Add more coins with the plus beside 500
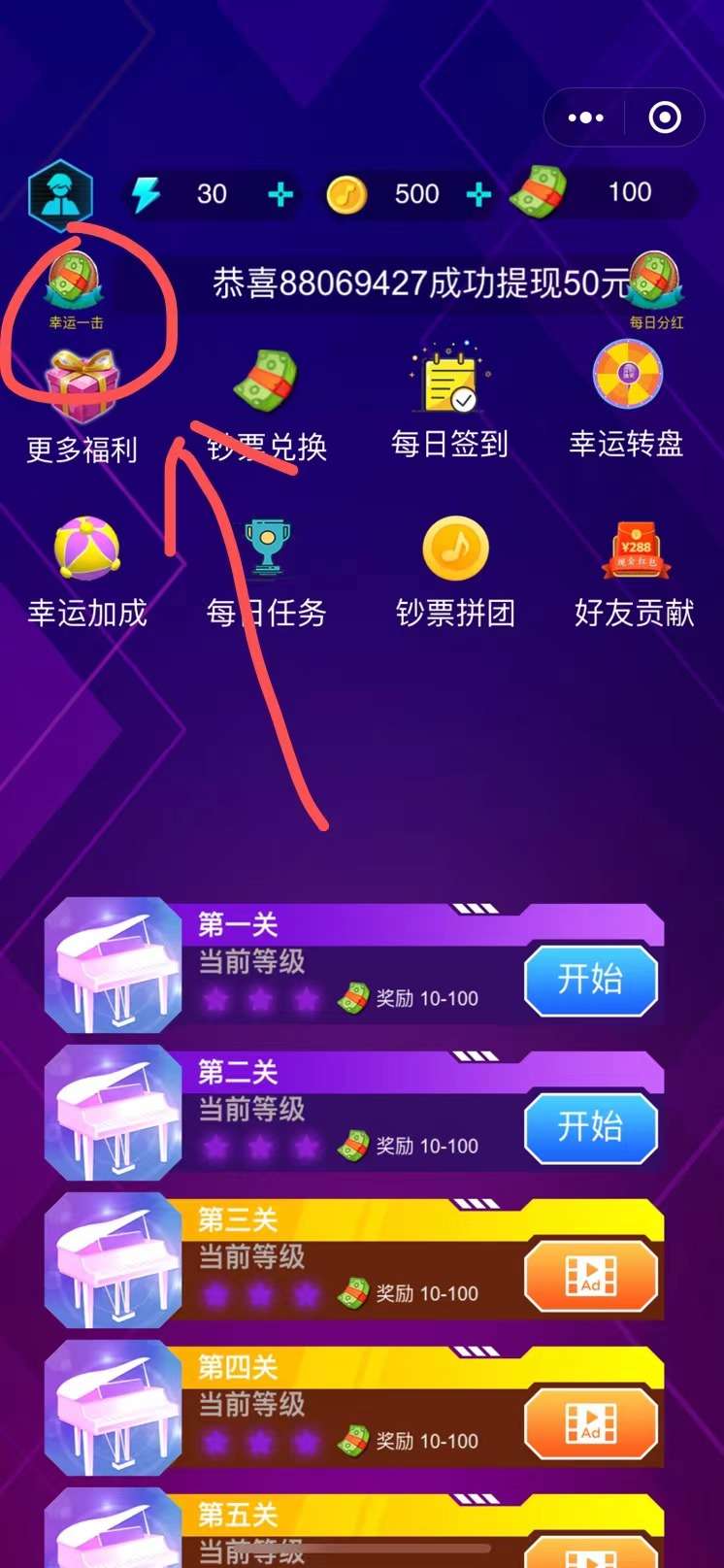 point(478,194)
